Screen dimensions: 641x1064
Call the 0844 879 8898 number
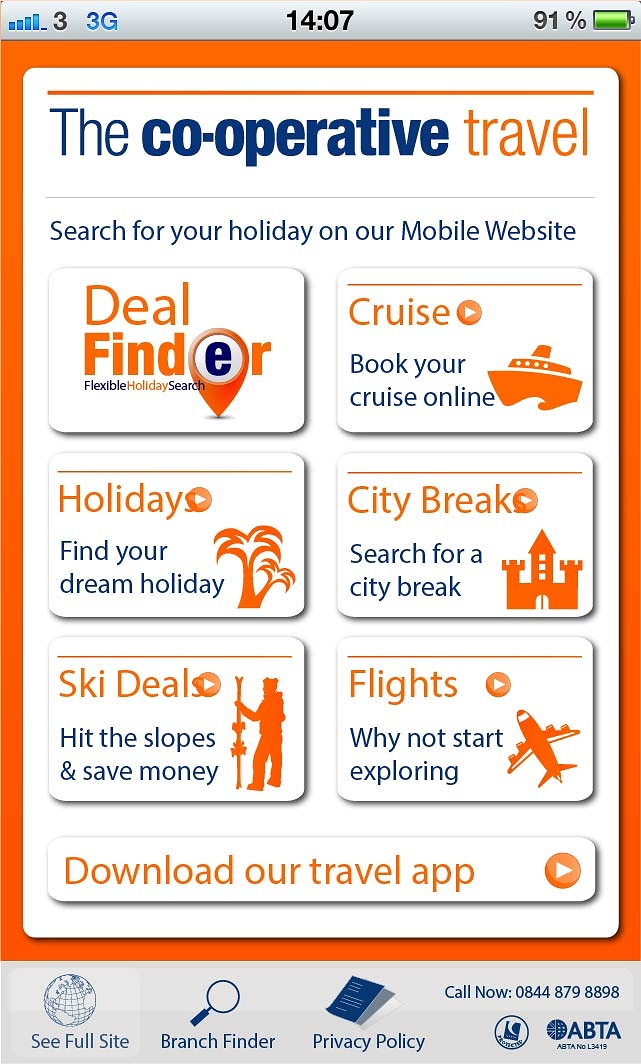click(531, 992)
